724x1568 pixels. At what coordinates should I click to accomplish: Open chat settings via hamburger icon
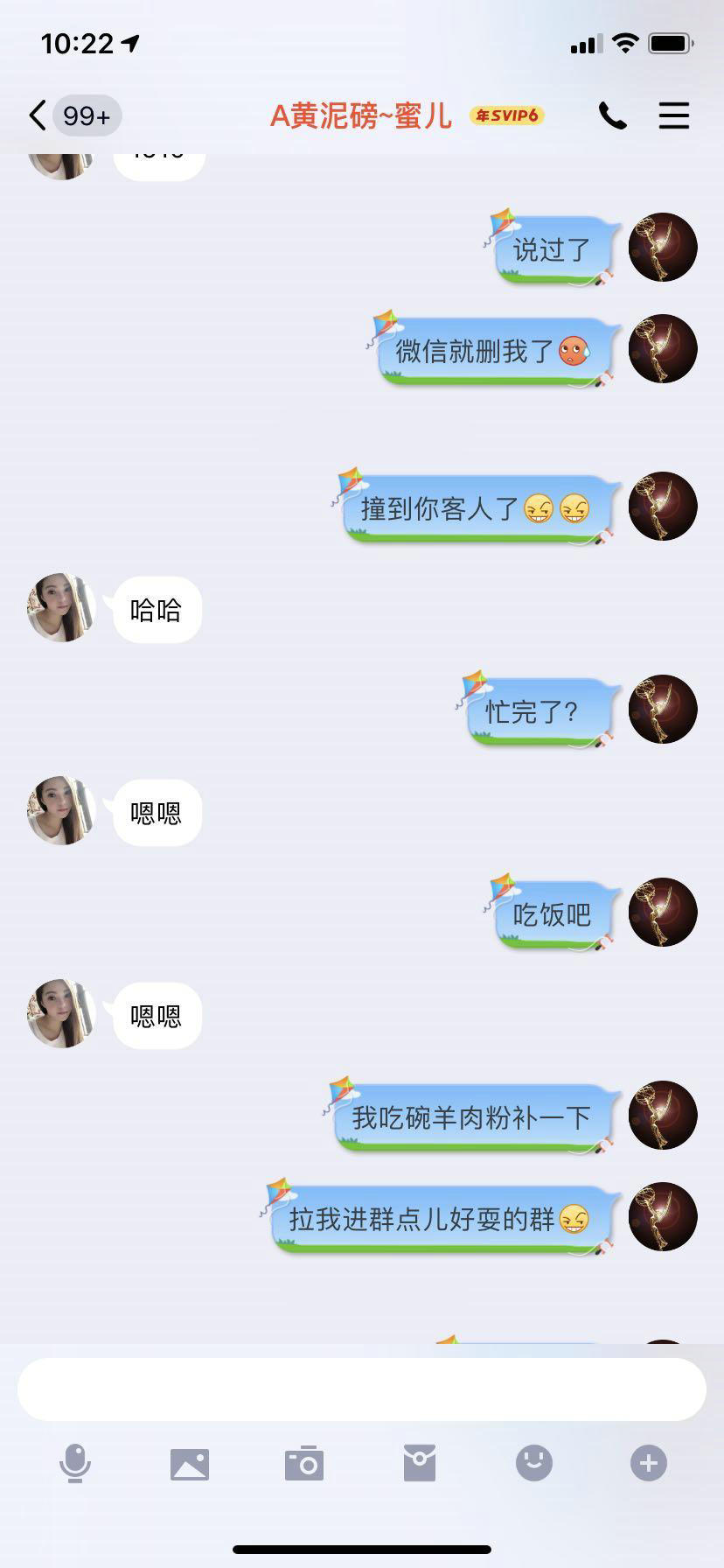[x=674, y=115]
